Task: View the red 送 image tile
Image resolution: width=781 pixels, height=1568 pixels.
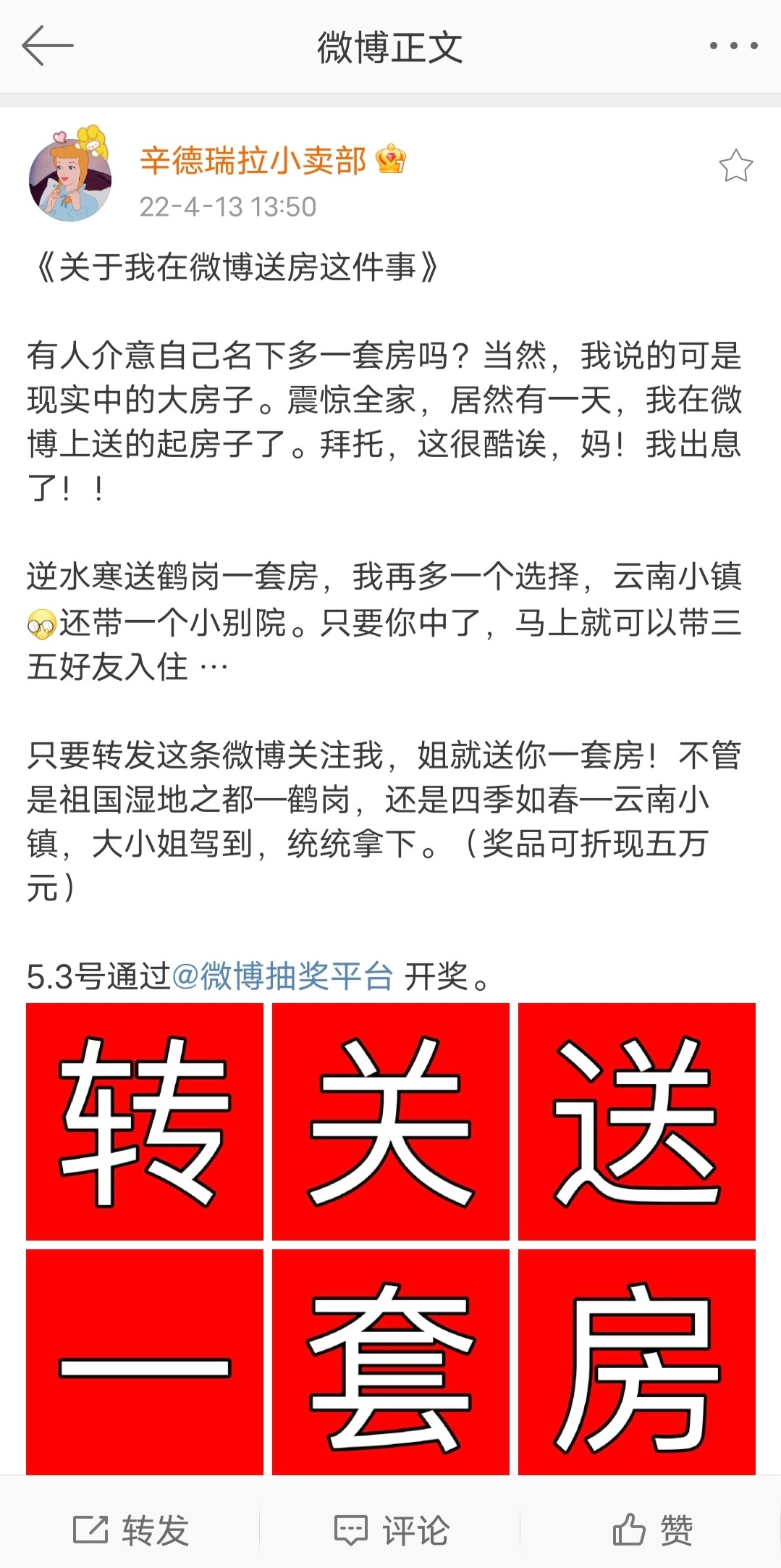Action: point(637,1121)
